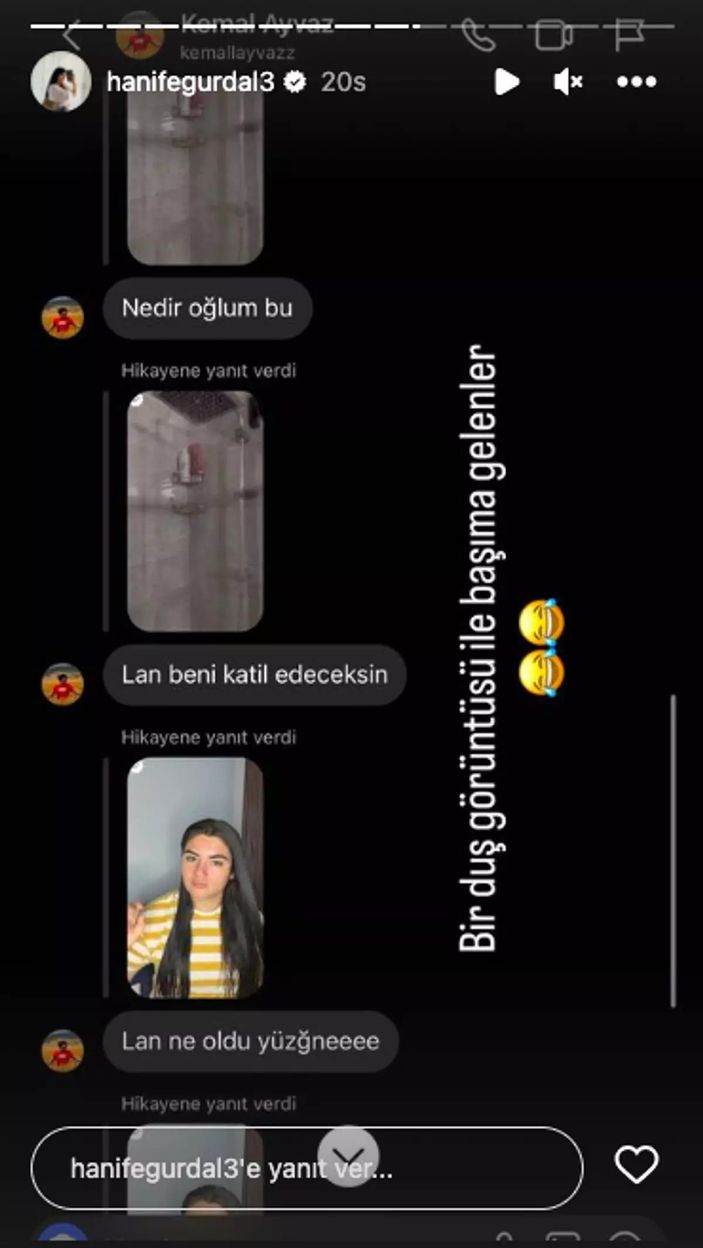Tap the hanifegurdal3 username
703x1248 pixels.
coord(192,82)
